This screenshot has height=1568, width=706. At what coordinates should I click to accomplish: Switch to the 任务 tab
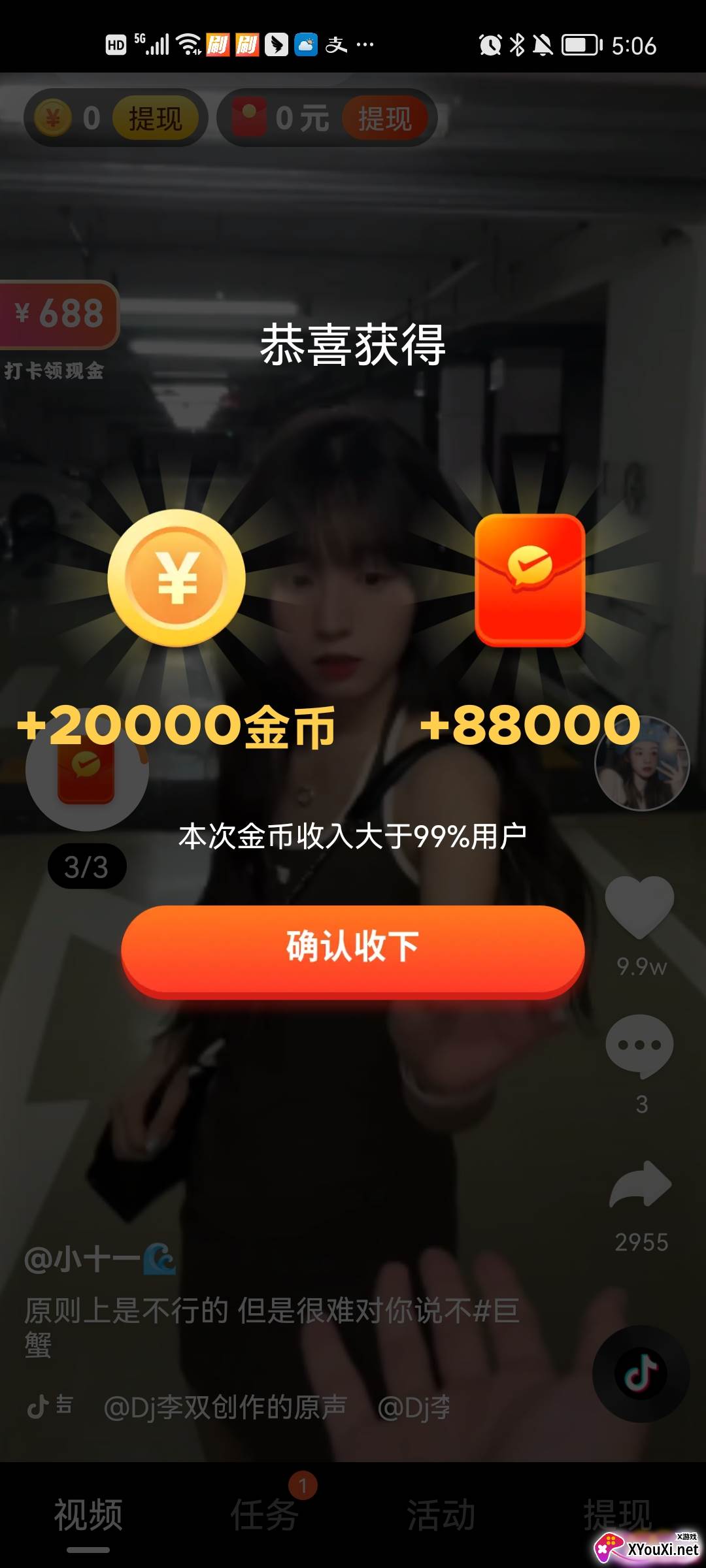265,1514
